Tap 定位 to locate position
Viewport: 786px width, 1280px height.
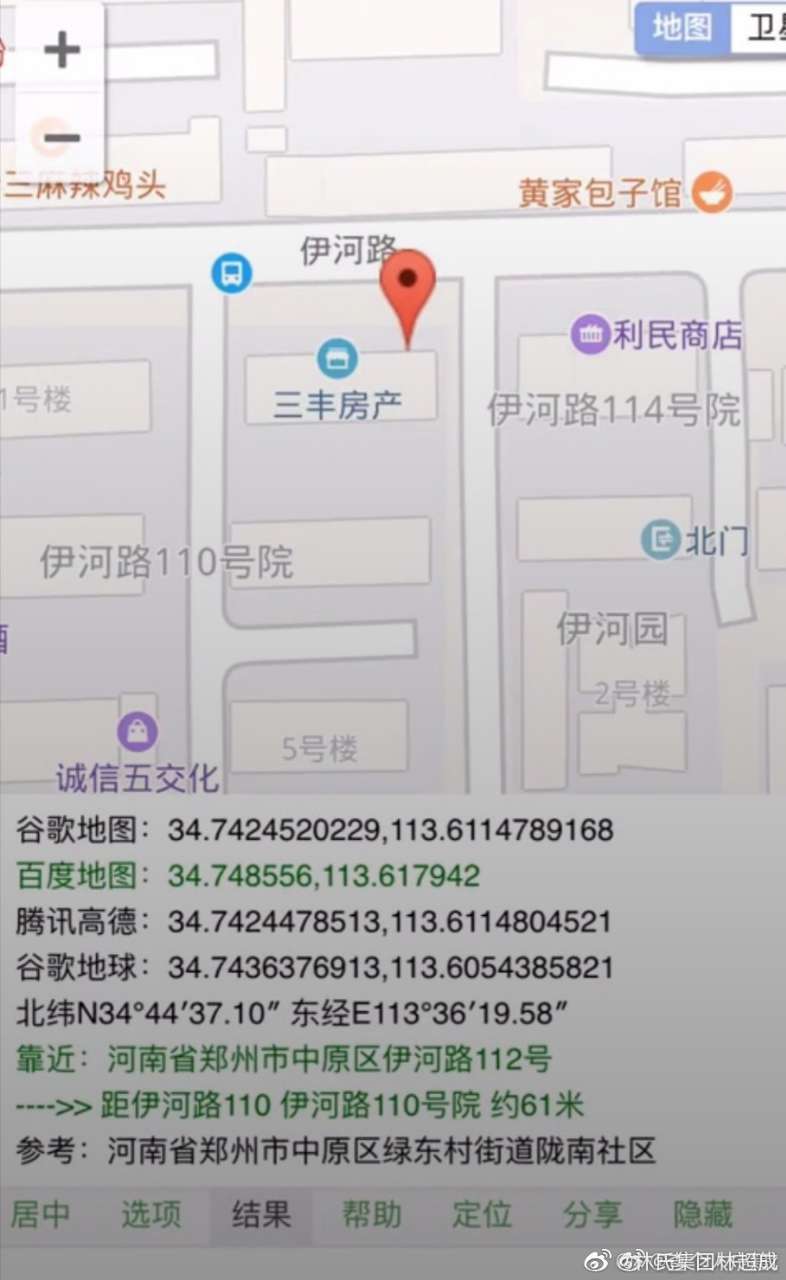click(x=481, y=1214)
